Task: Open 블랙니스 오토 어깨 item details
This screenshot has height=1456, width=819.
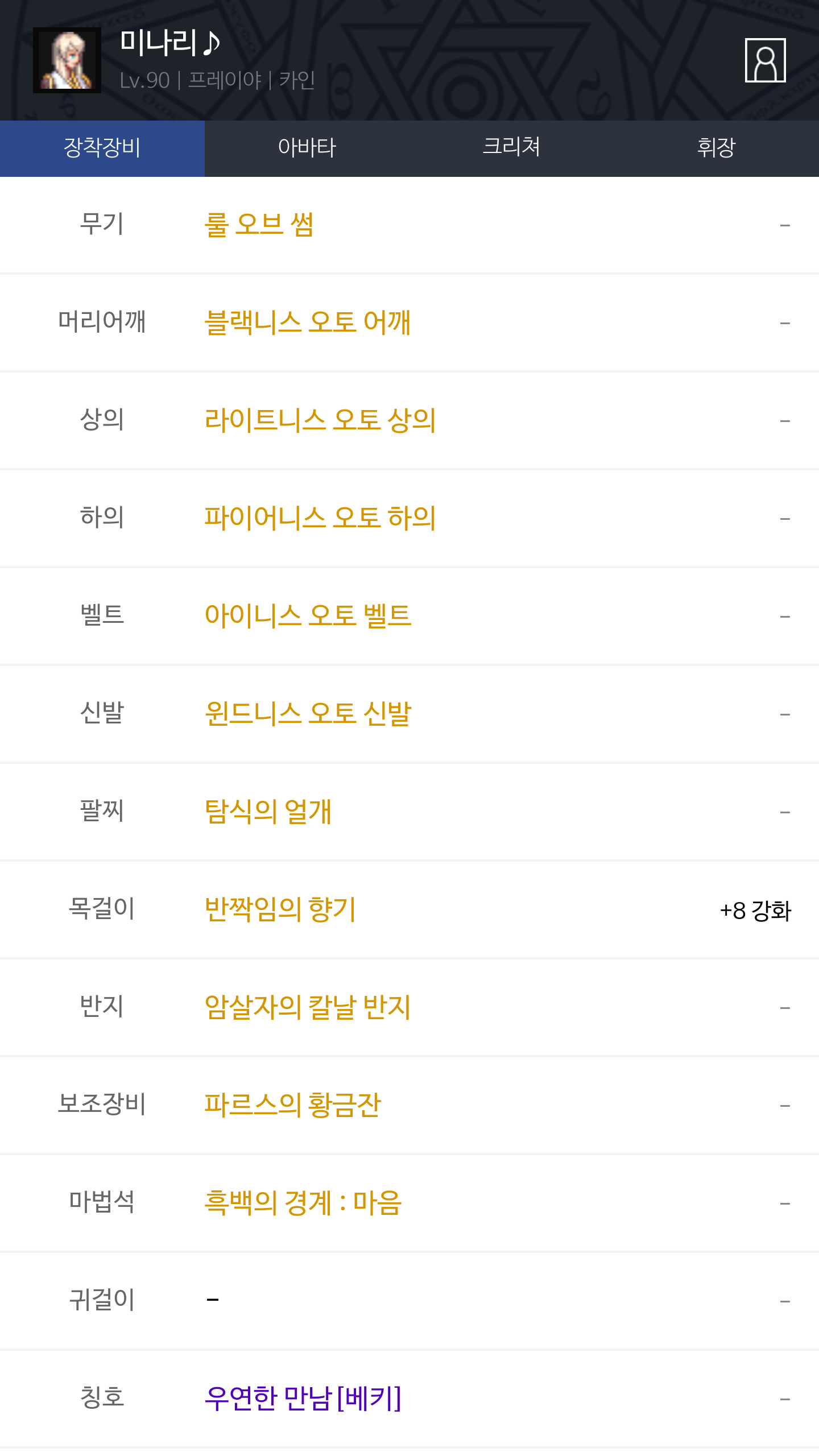Action: [x=307, y=322]
